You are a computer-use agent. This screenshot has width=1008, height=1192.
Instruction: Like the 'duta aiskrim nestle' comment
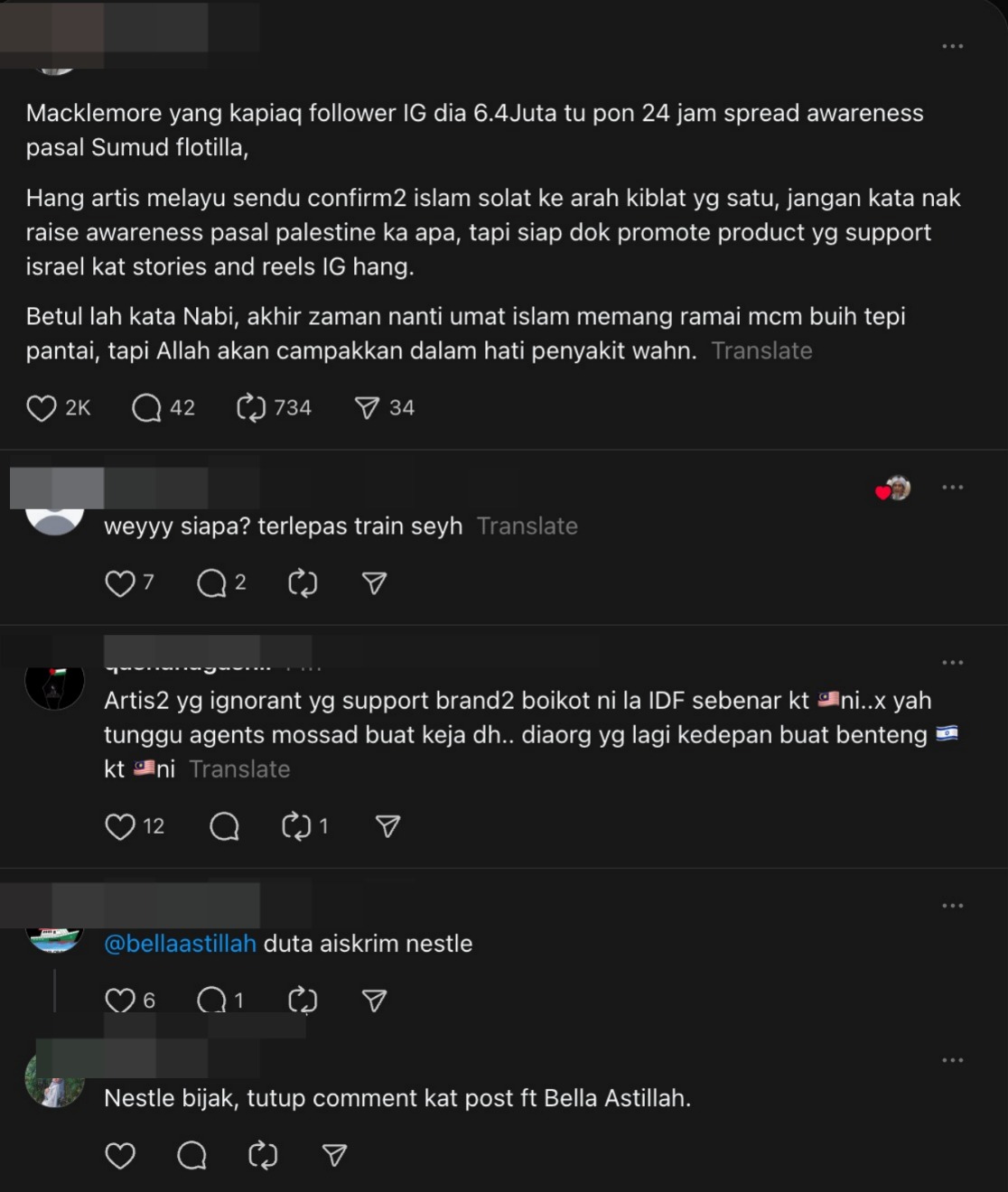(120, 1001)
